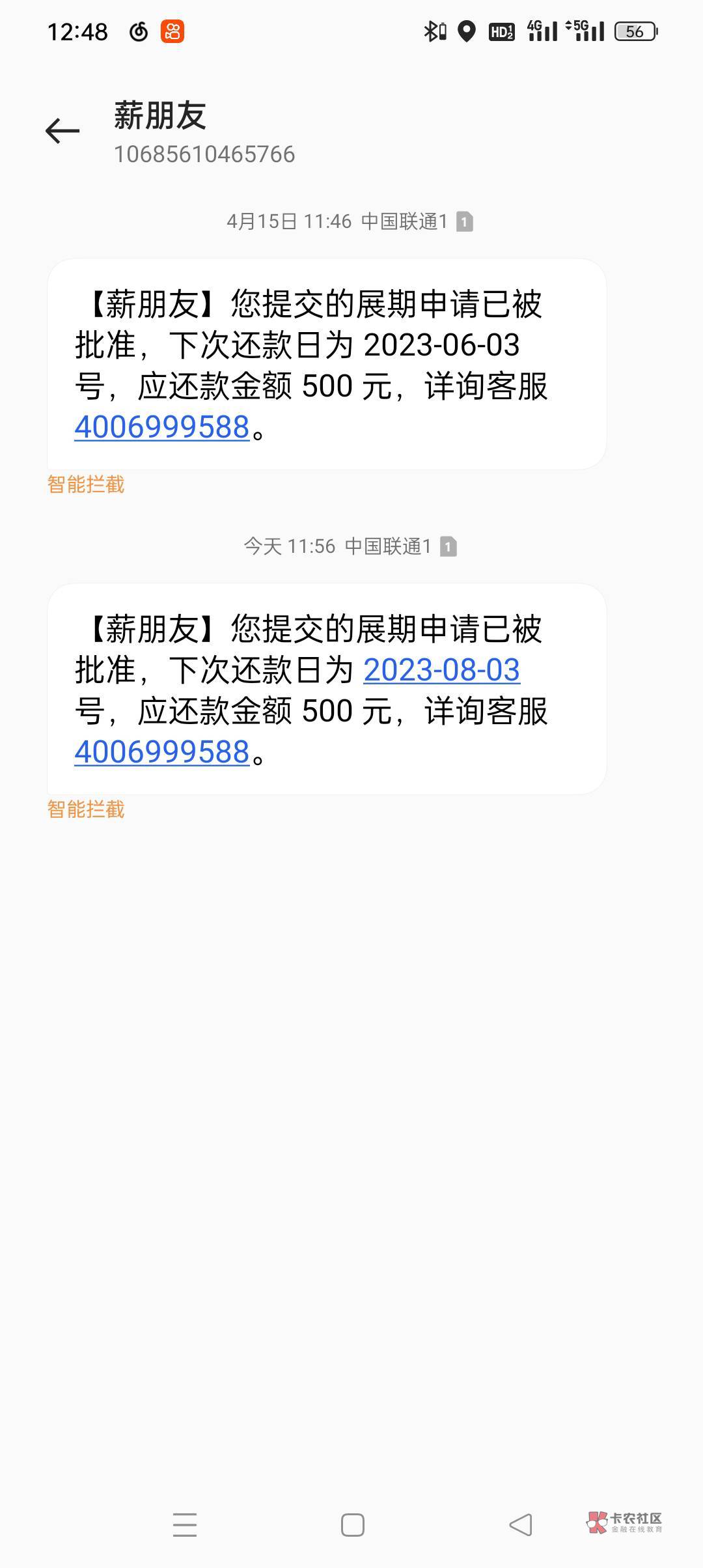Tap the 2023-08-03 date link
Image resolution: width=703 pixels, height=1568 pixels.
click(441, 670)
